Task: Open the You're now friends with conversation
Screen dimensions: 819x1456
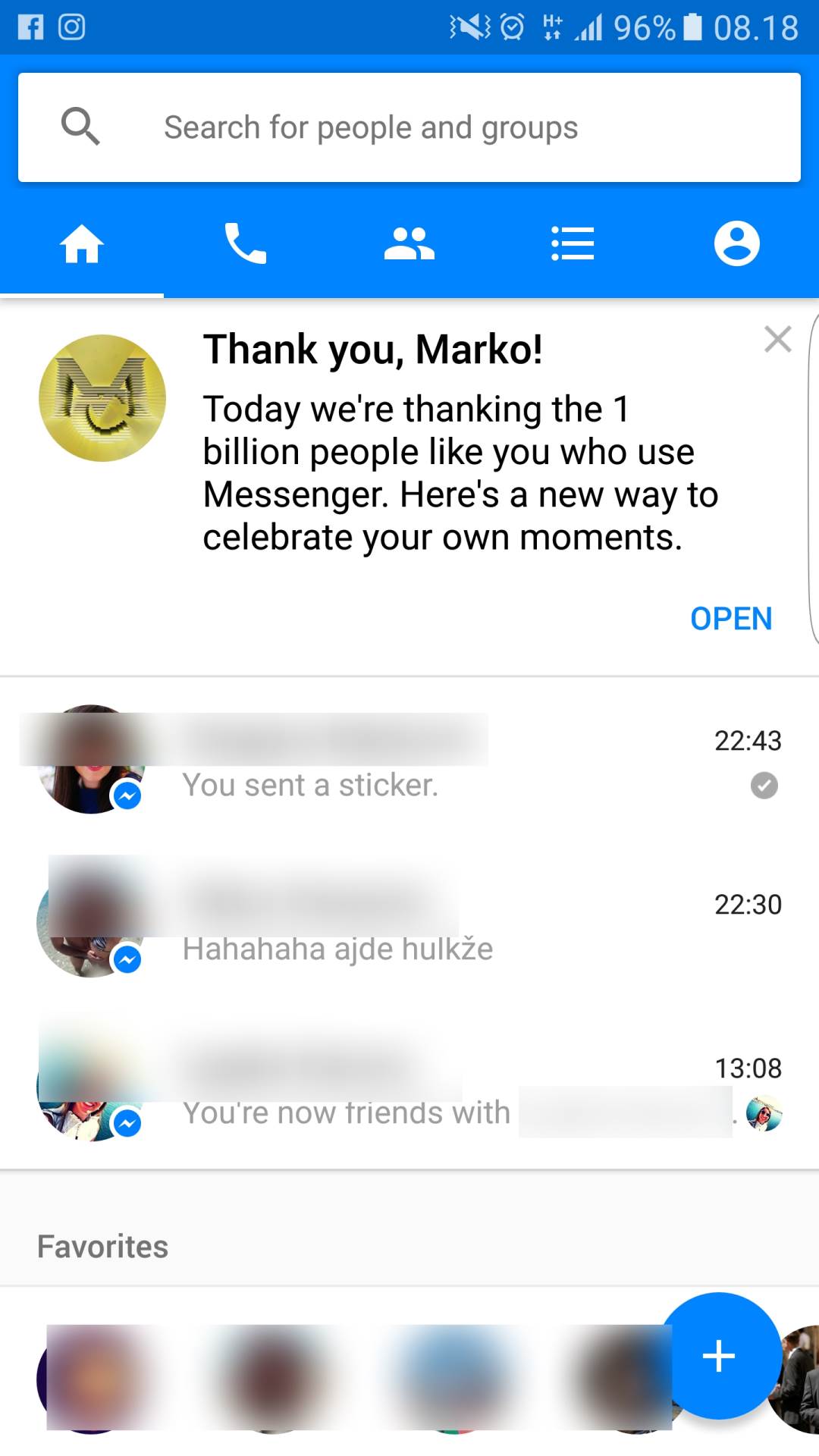Action: (409, 1088)
